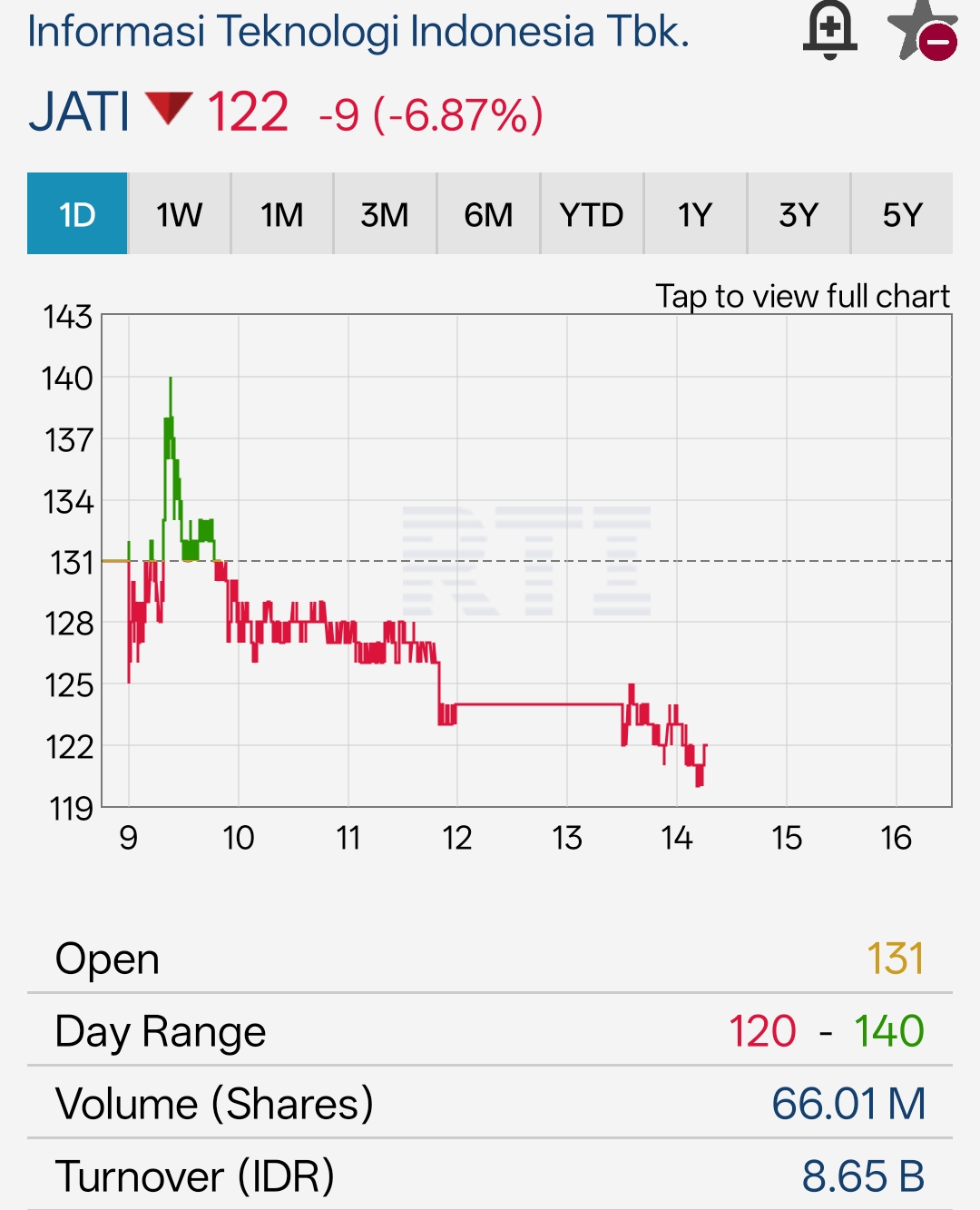The width and height of the screenshot is (980, 1210).
Task: Remove JATI from favorites via star icon
Action: pyautogui.click(x=923, y=30)
